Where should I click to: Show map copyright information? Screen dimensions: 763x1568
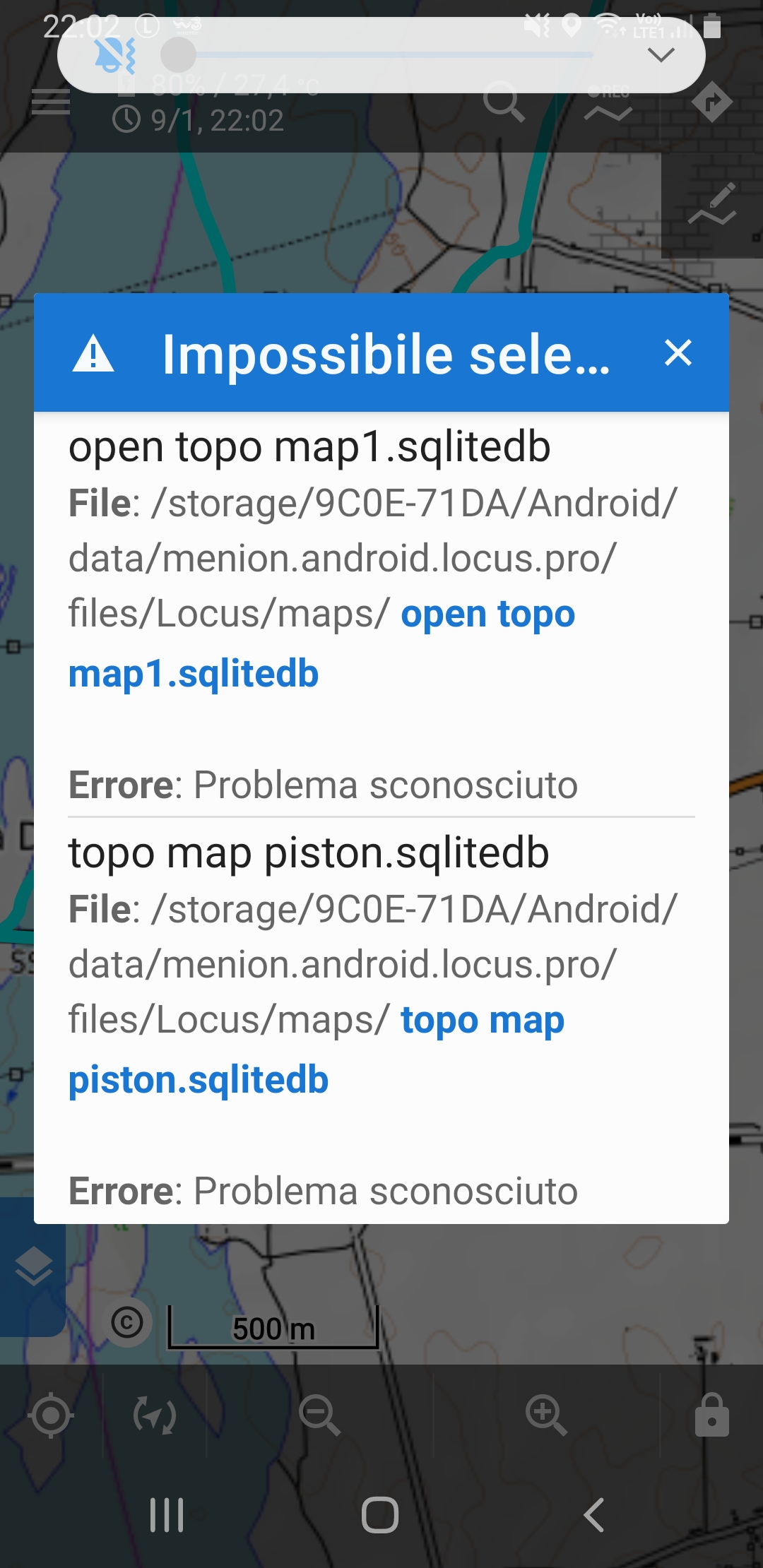coord(127,1322)
